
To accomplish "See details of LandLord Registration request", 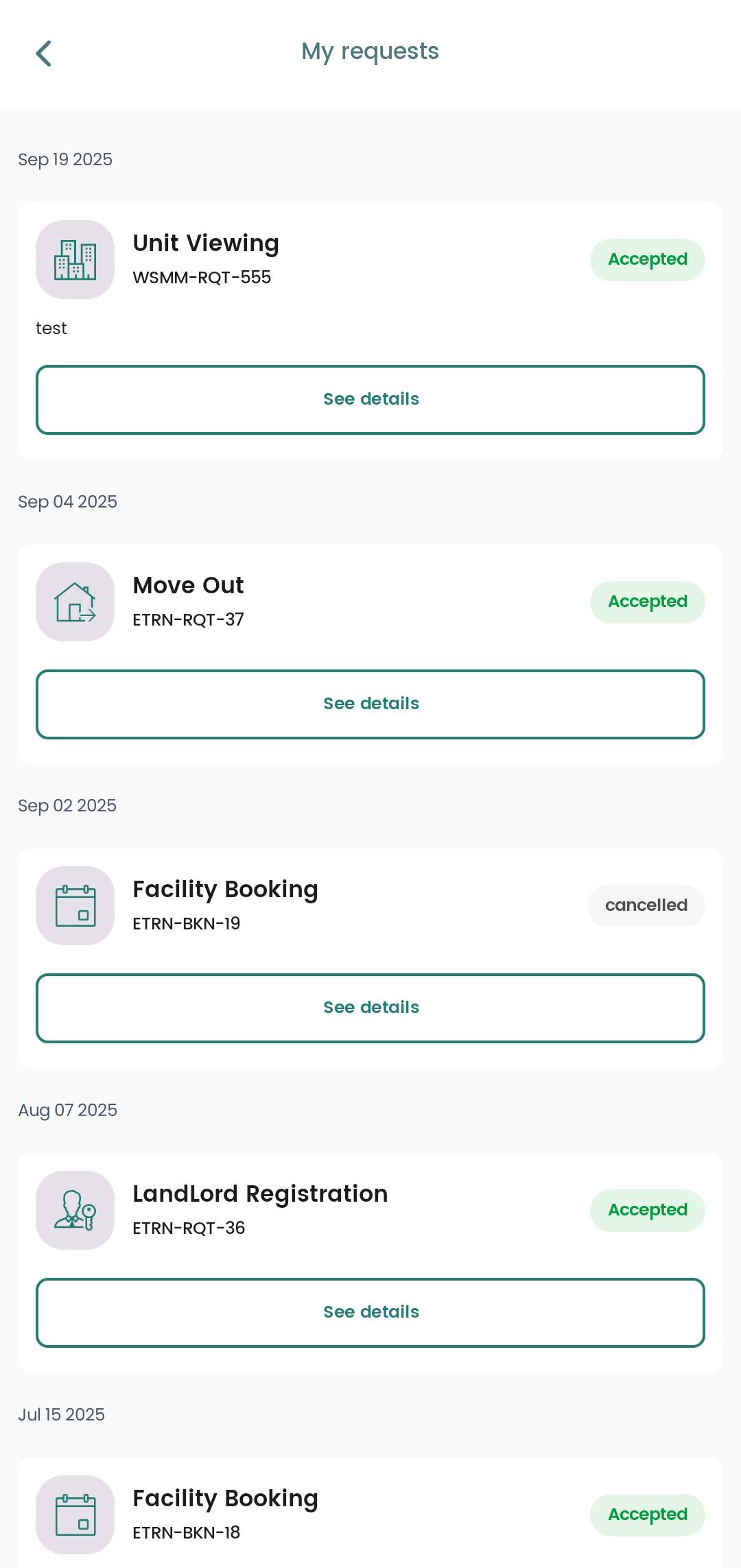I will (370, 1312).
